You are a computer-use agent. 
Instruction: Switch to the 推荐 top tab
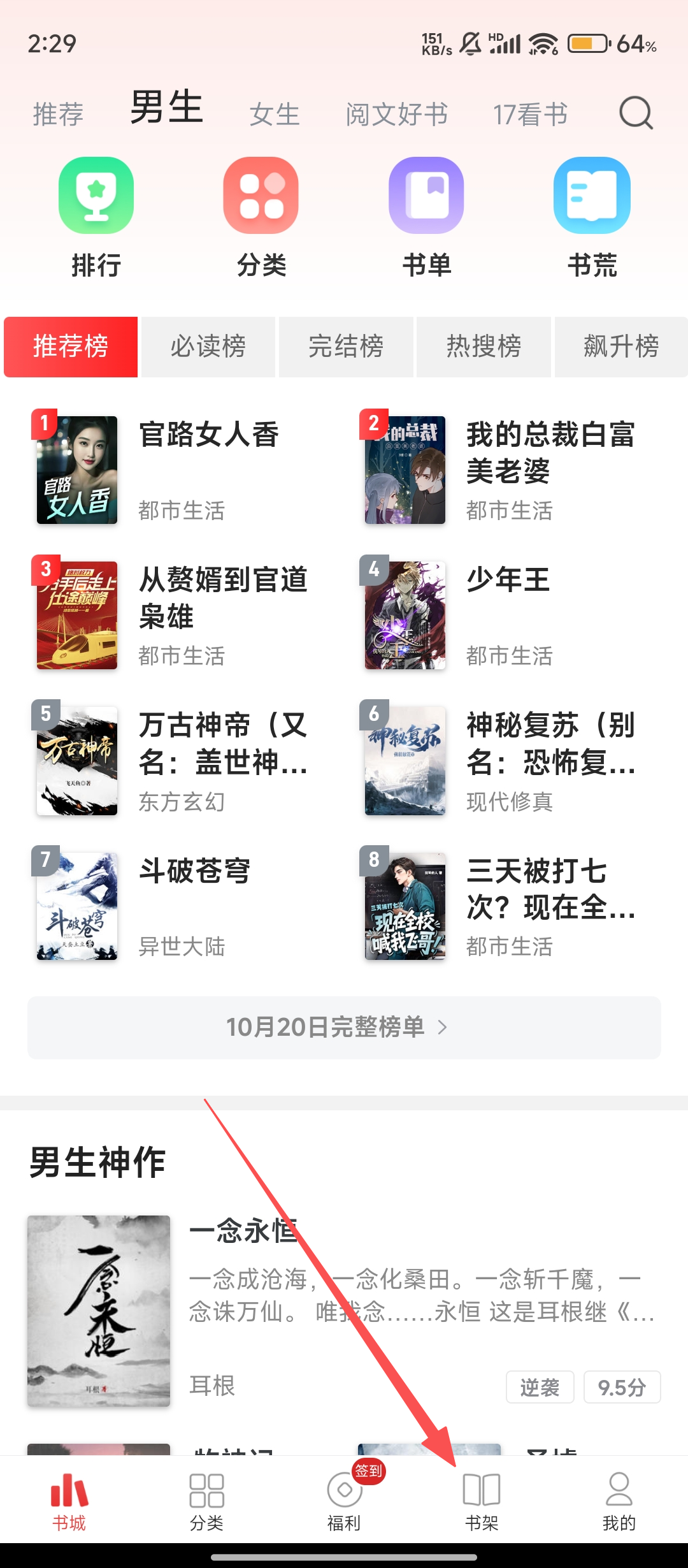click(x=58, y=115)
